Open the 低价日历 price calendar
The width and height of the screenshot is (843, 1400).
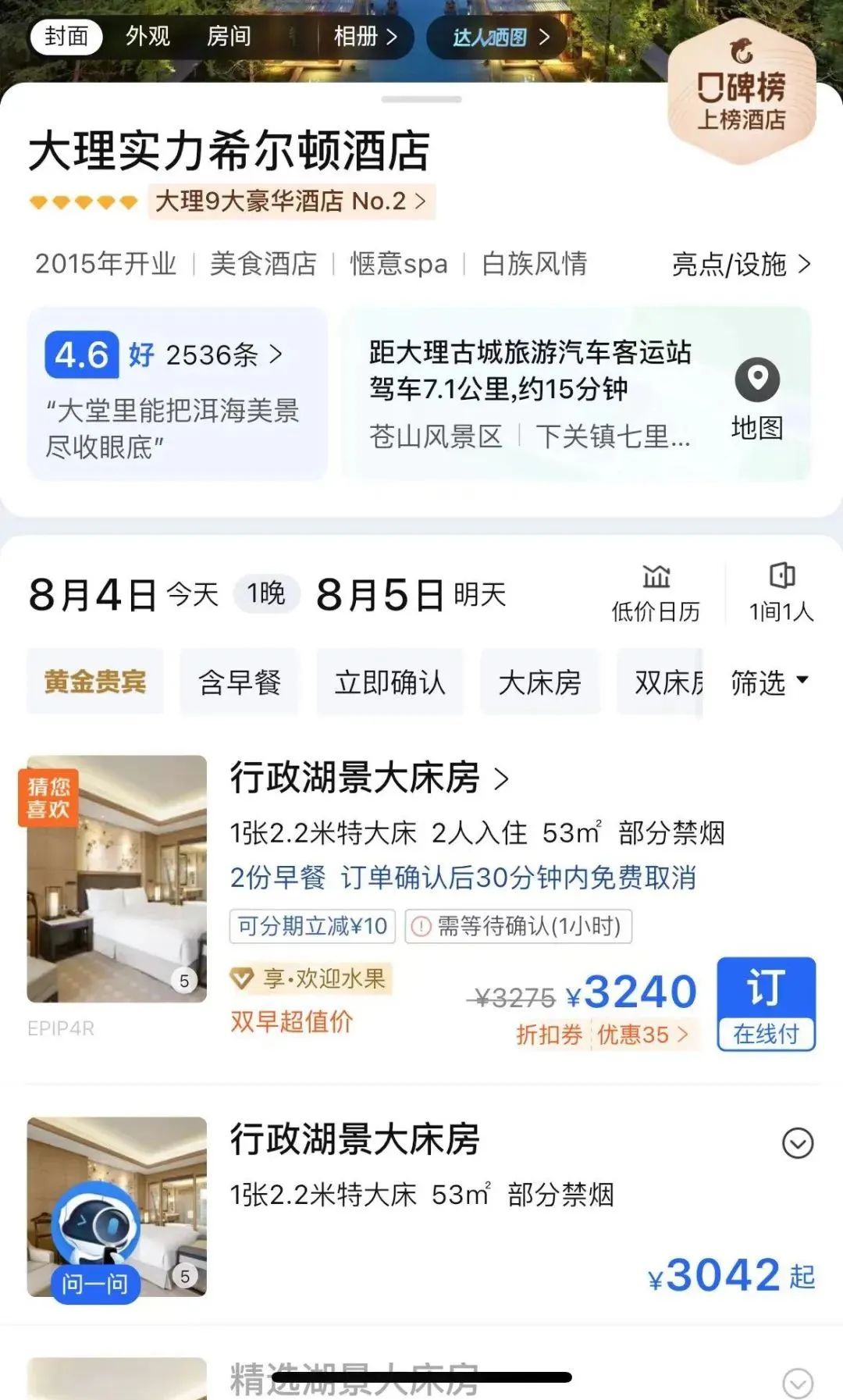coord(656,593)
